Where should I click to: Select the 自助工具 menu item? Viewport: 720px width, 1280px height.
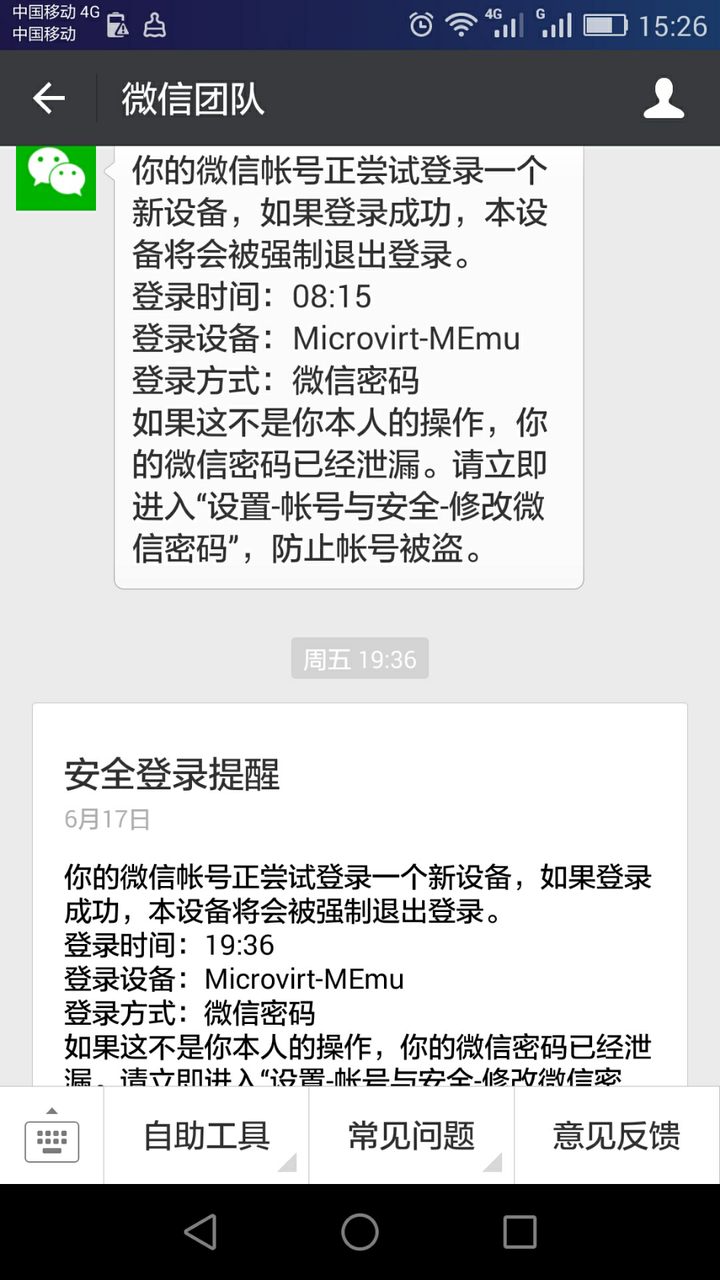[206, 1136]
